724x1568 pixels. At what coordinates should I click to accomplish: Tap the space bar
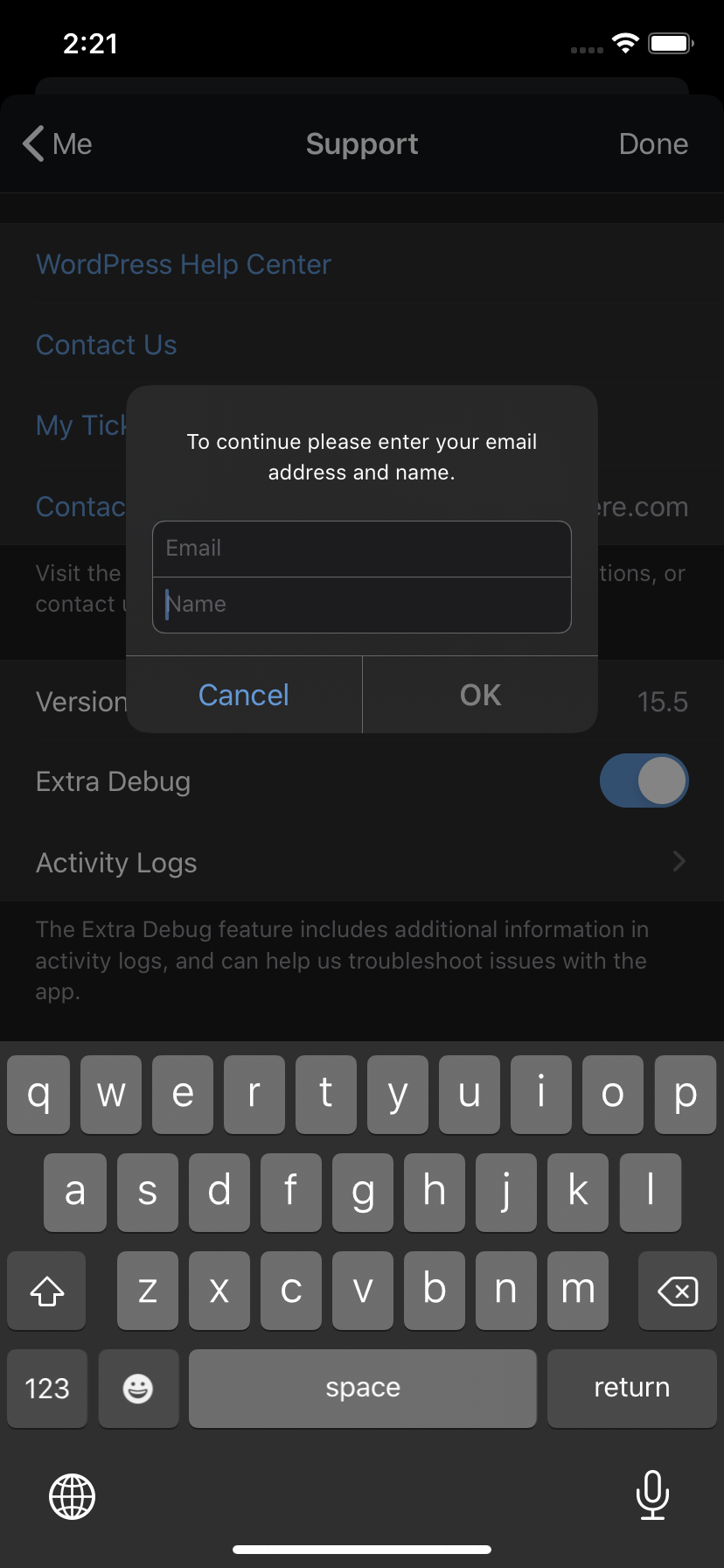tap(363, 1388)
